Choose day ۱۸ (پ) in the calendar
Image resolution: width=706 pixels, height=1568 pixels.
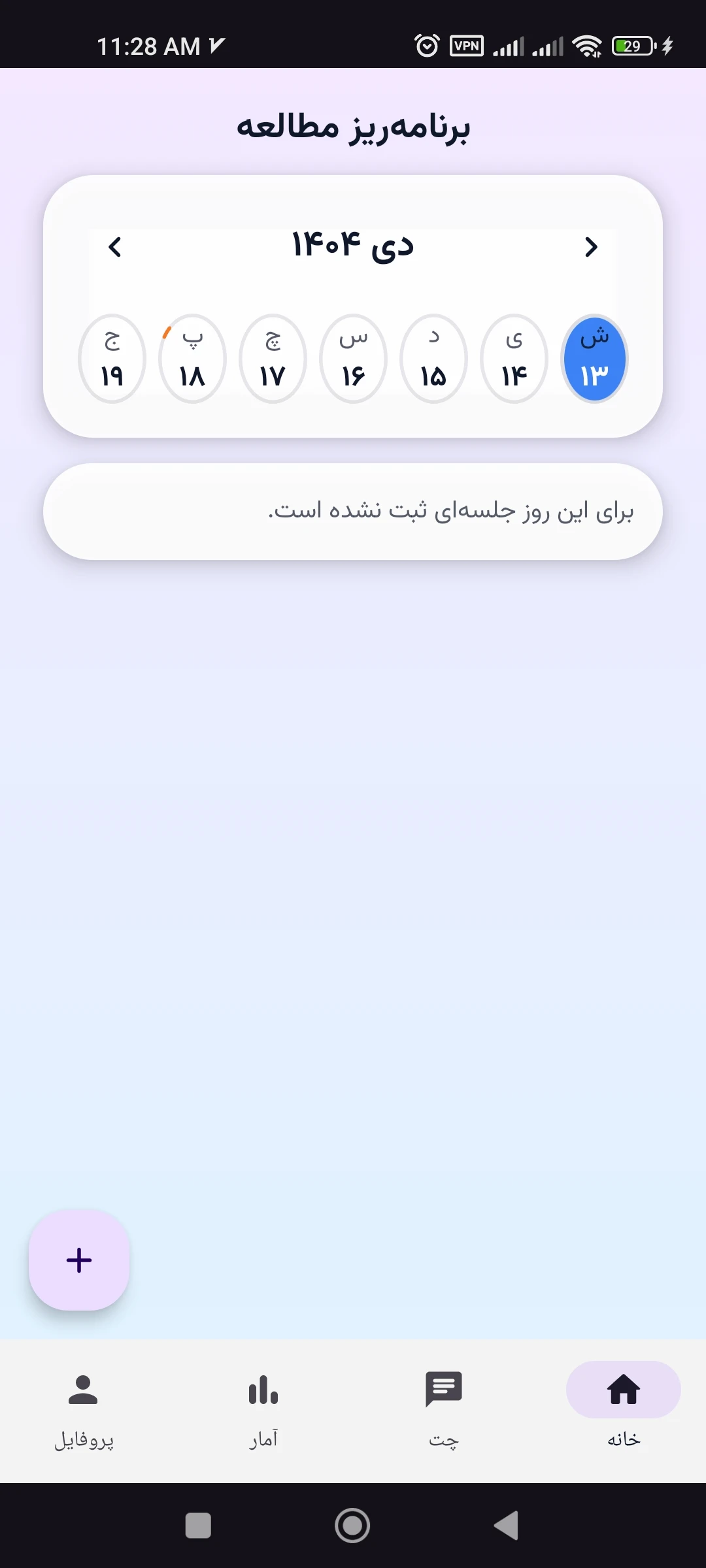click(192, 359)
